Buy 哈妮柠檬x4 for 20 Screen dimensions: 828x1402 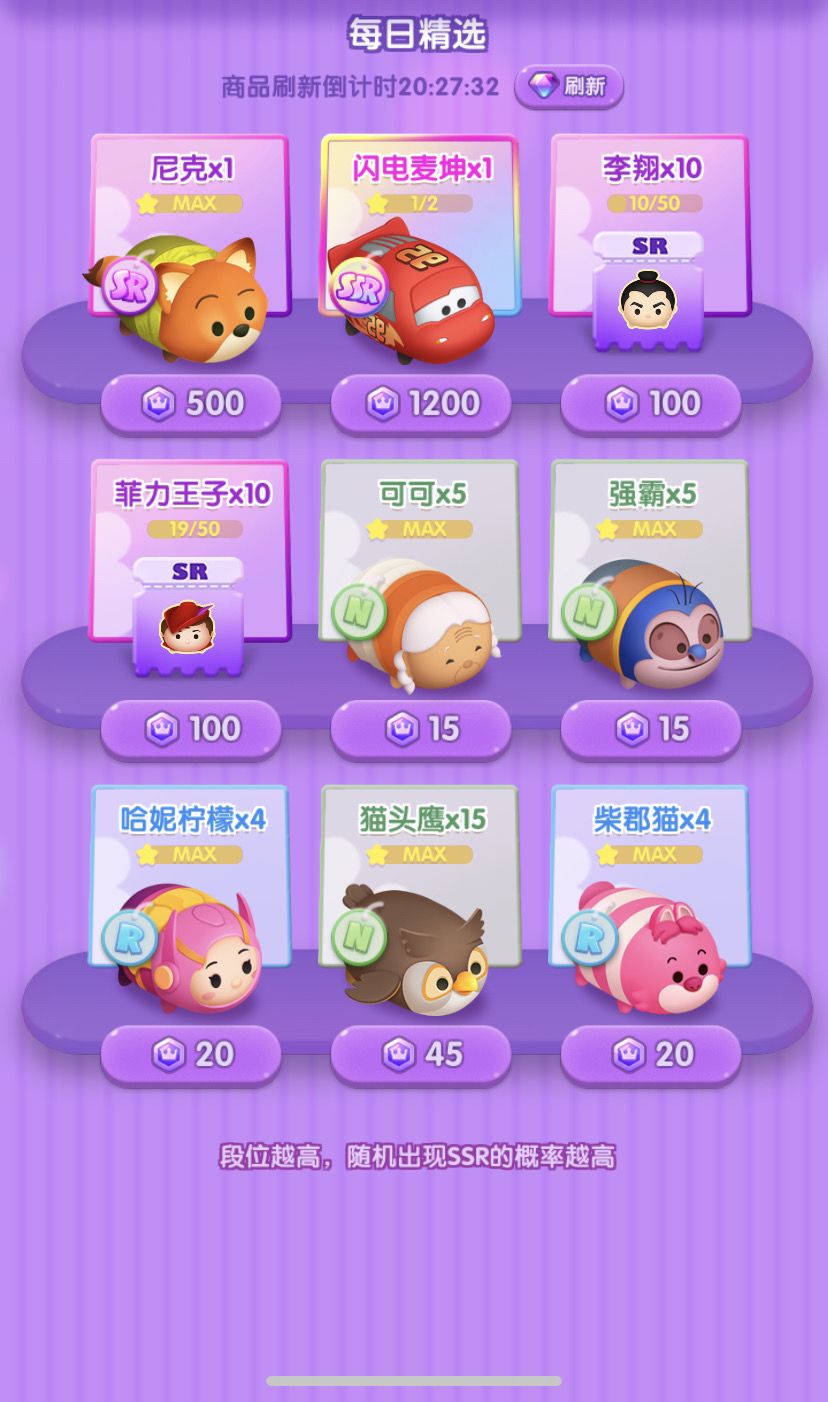pyautogui.click(x=191, y=1054)
